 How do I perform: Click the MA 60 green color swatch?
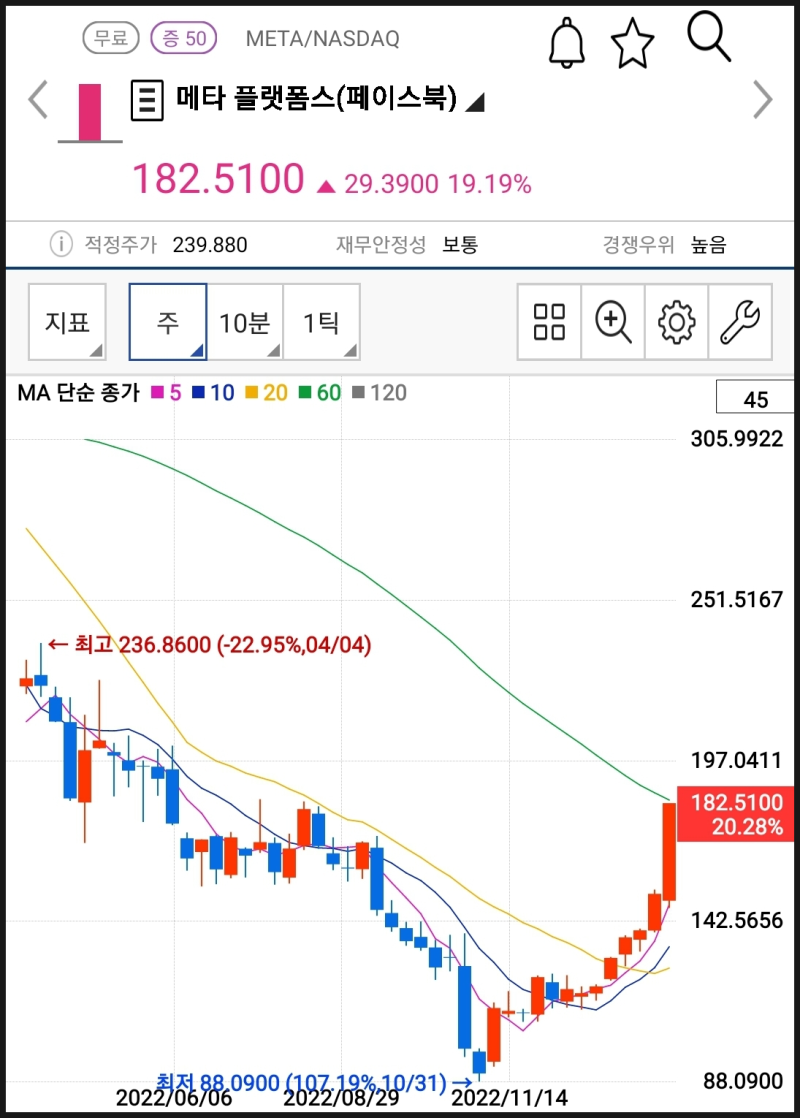[x=302, y=393]
